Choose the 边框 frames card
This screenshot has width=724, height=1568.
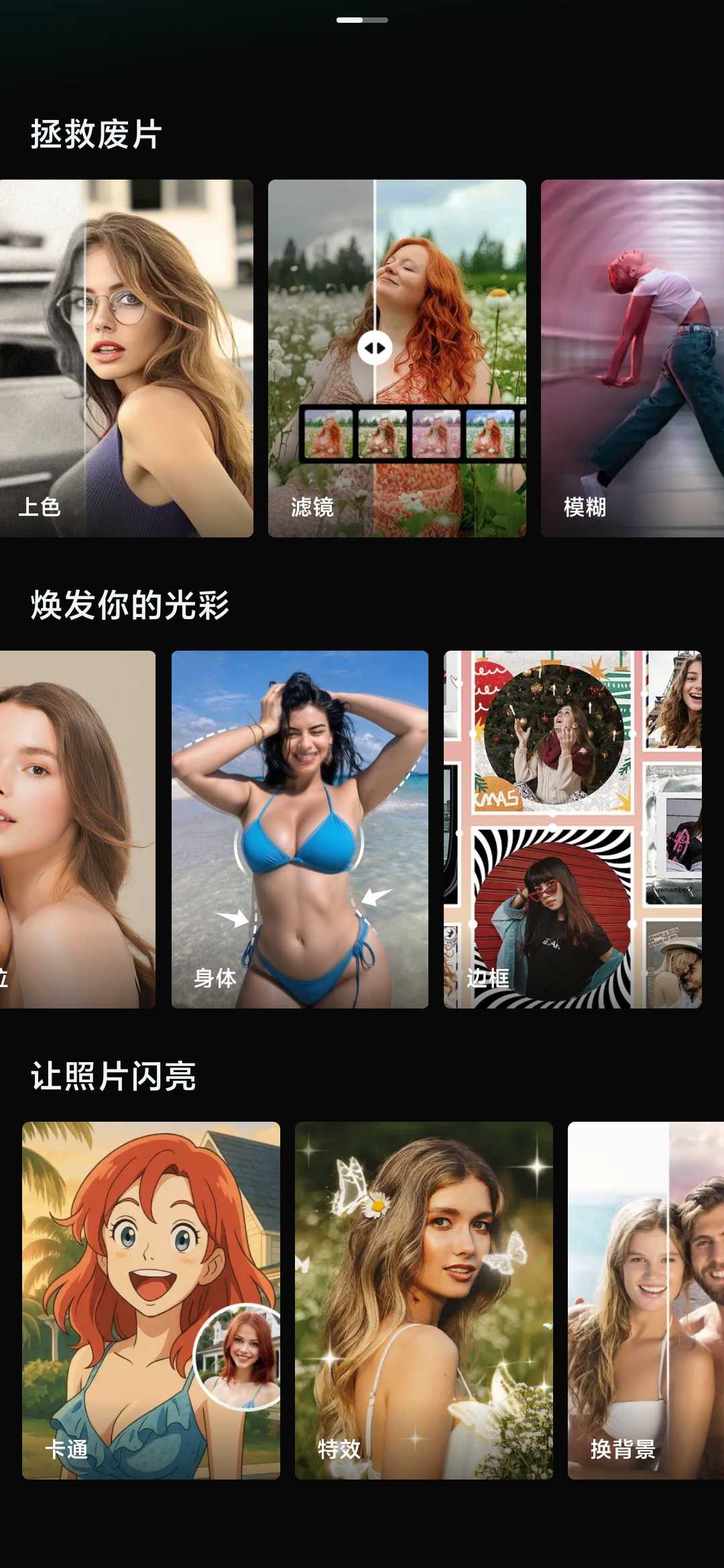click(x=572, y=830)
